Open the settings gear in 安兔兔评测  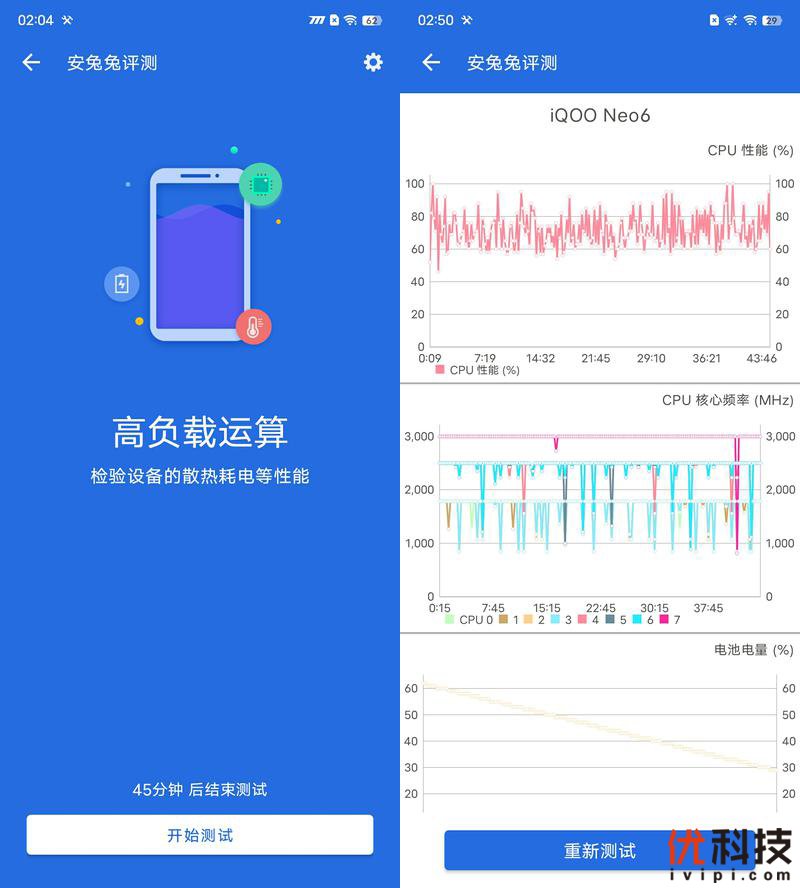373,62
